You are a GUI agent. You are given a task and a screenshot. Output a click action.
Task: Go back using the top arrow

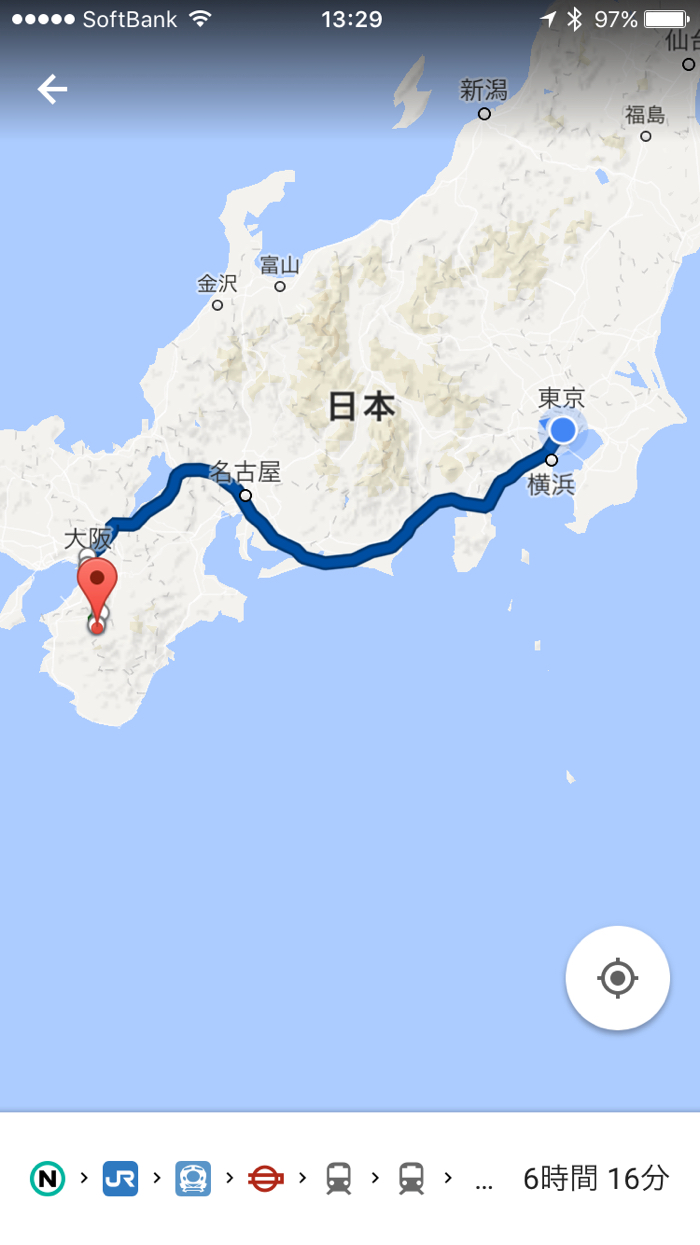52,90
